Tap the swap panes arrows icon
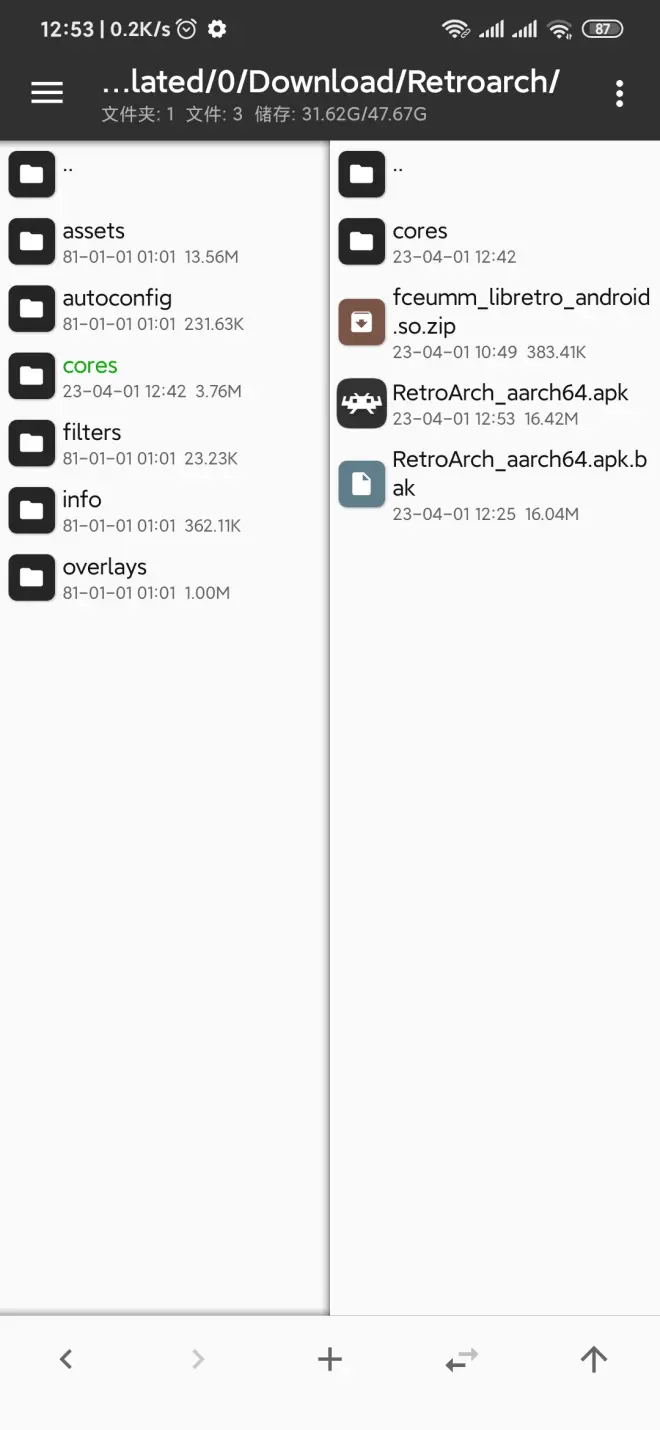 [462, 1359]
